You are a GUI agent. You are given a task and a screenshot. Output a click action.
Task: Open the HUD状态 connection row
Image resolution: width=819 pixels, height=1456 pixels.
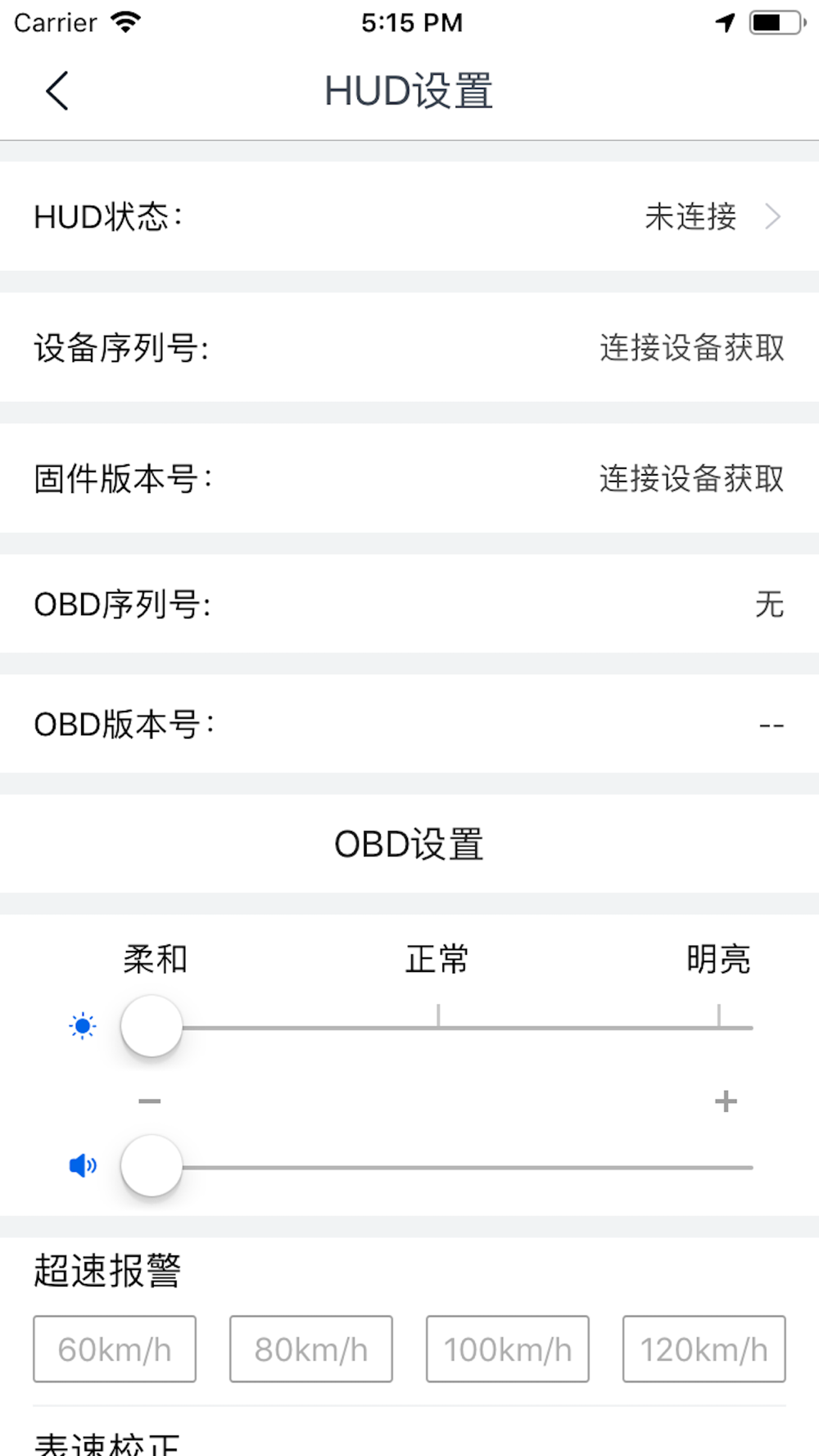[x=409, y=216]
